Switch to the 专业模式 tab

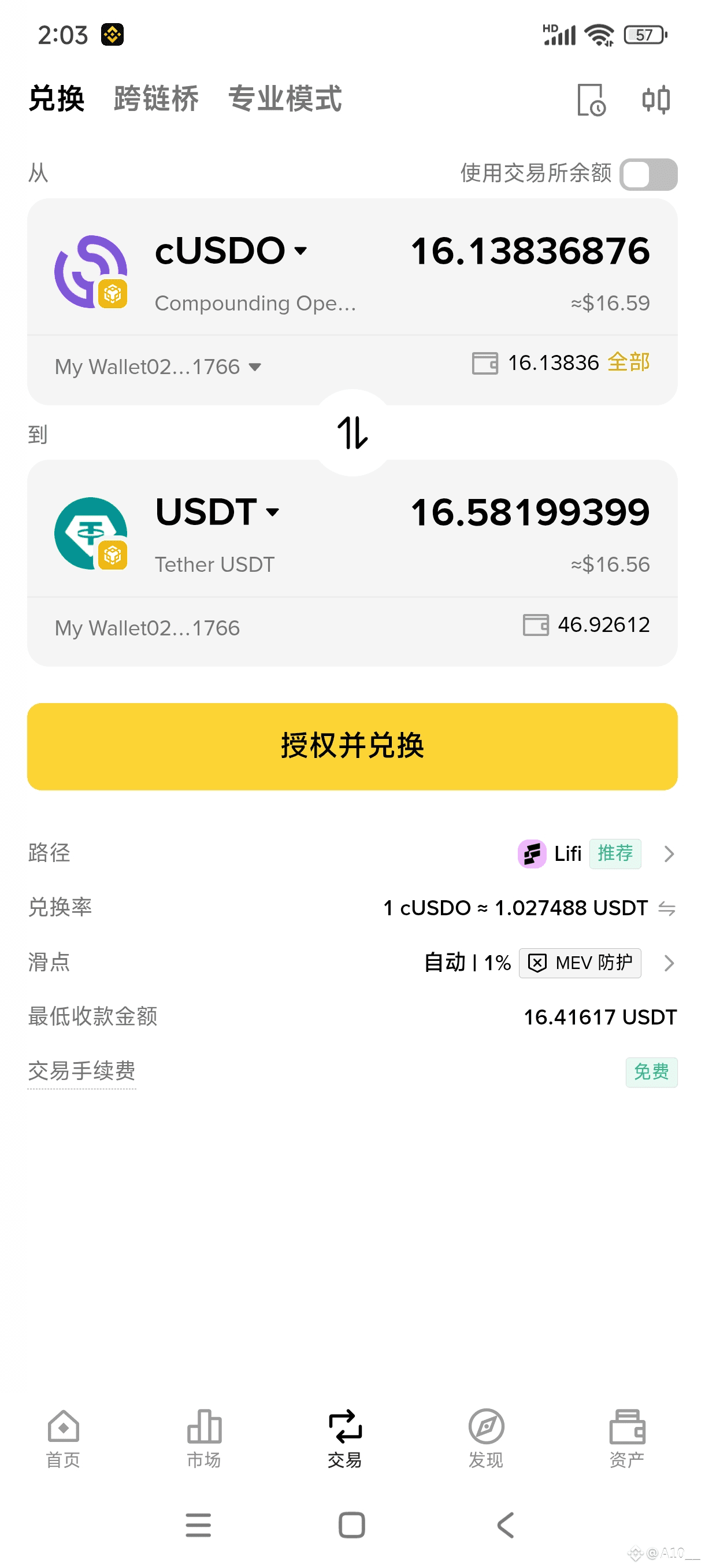point(285,99)
